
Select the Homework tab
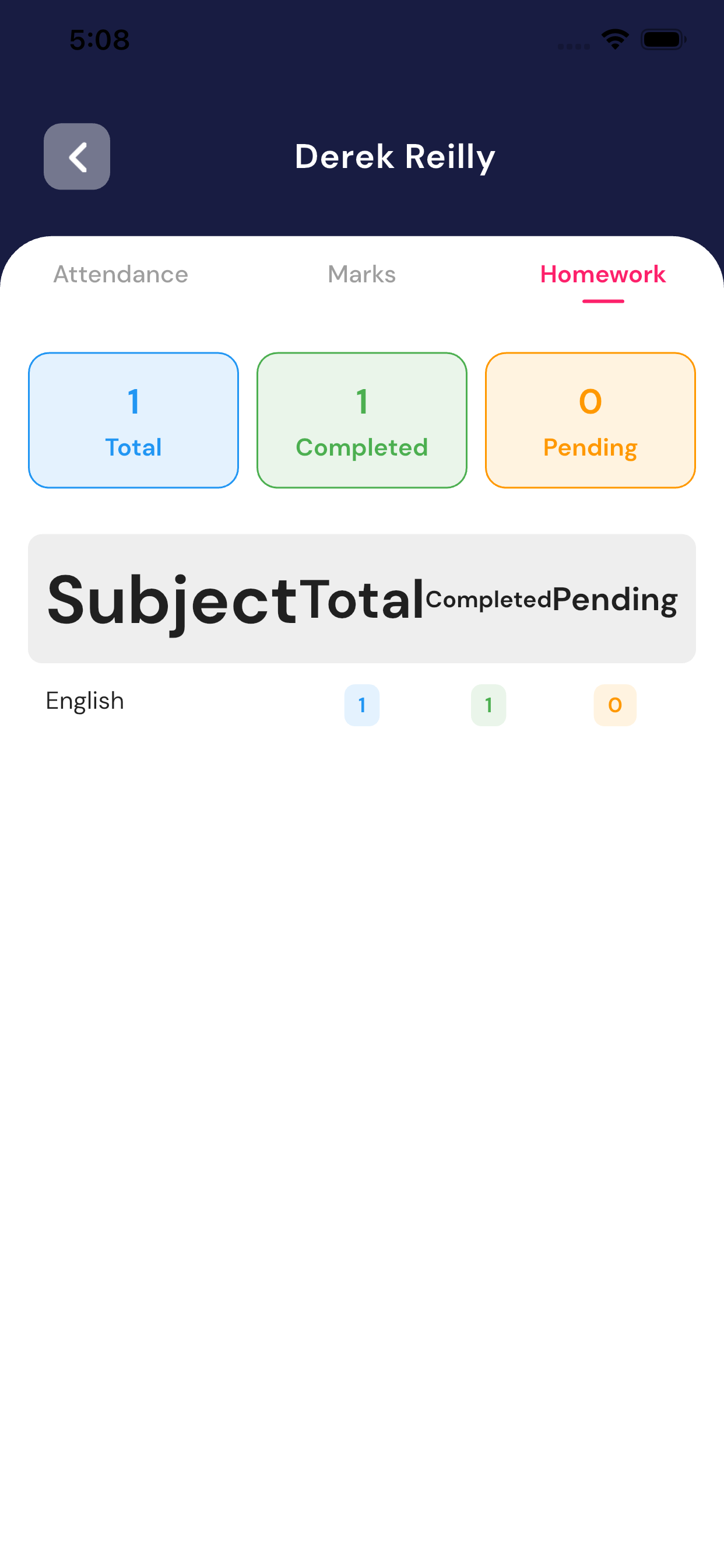(602, 275)
